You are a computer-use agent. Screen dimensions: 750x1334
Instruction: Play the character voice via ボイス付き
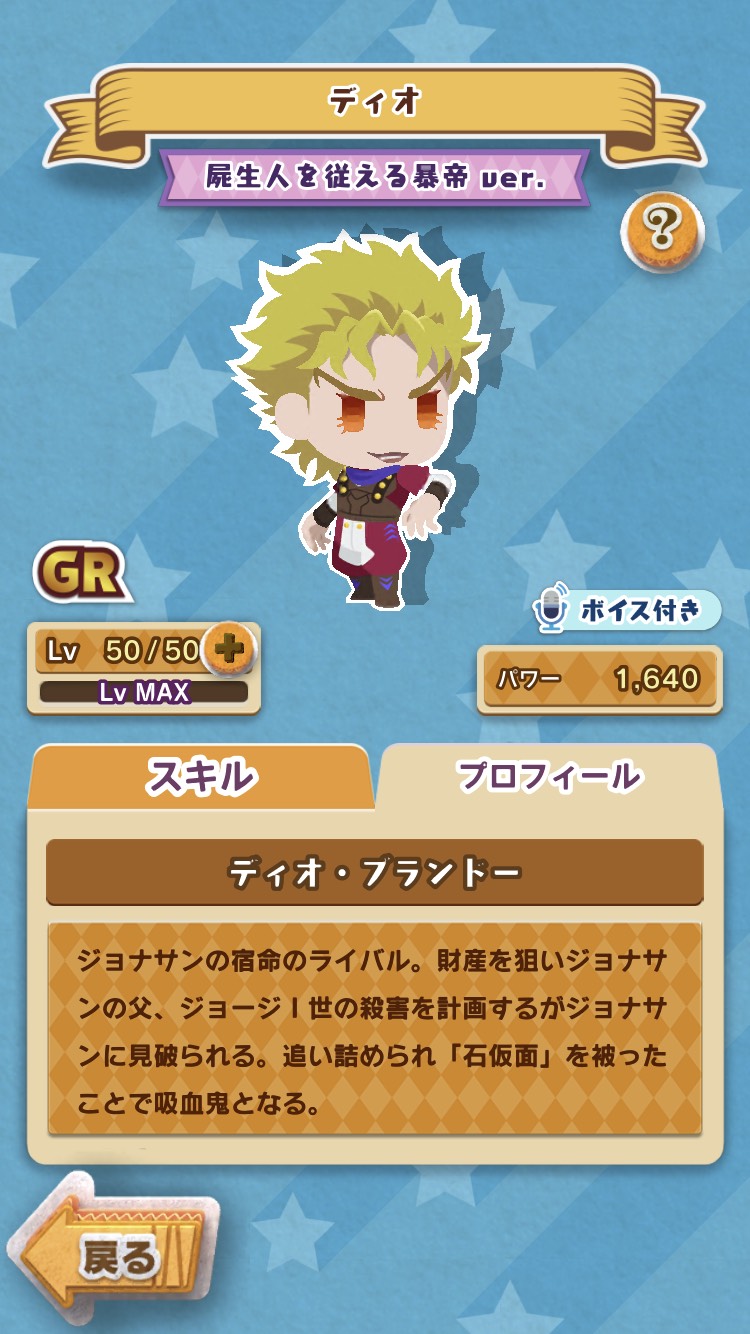click(628, 610)
